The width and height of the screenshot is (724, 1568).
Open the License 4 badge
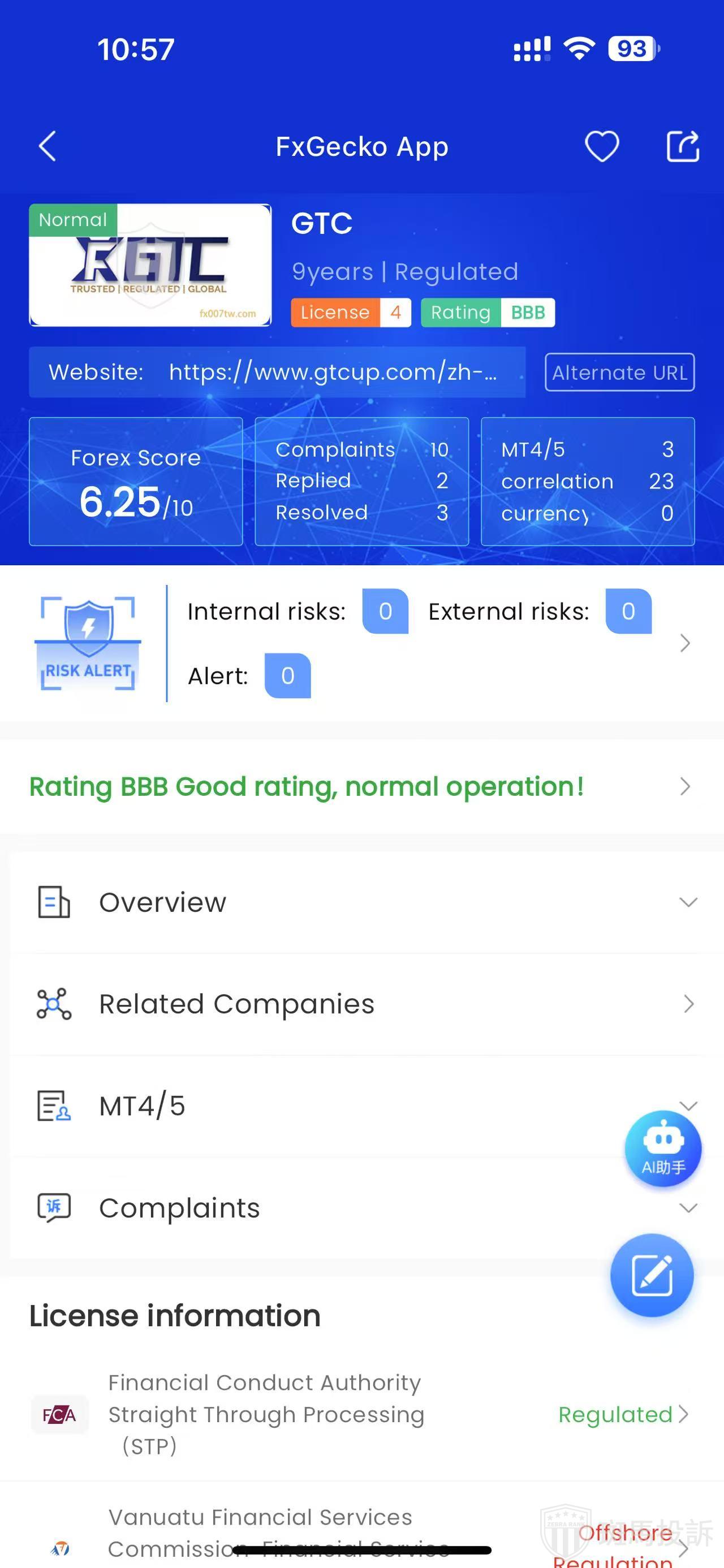tap(351, 312)
